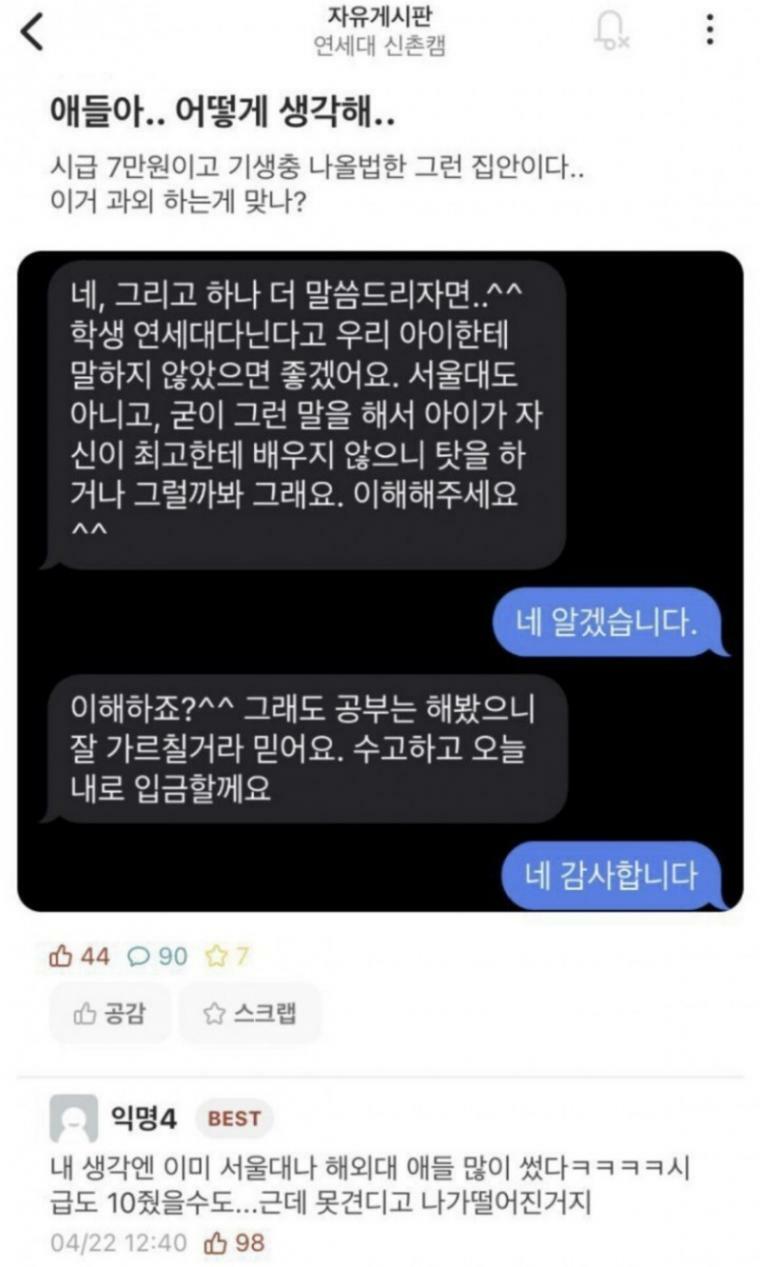The width and height of the screenshot is (760, 1267).
Task: Toggle the notification bell for this post
Action: point(609,30)
